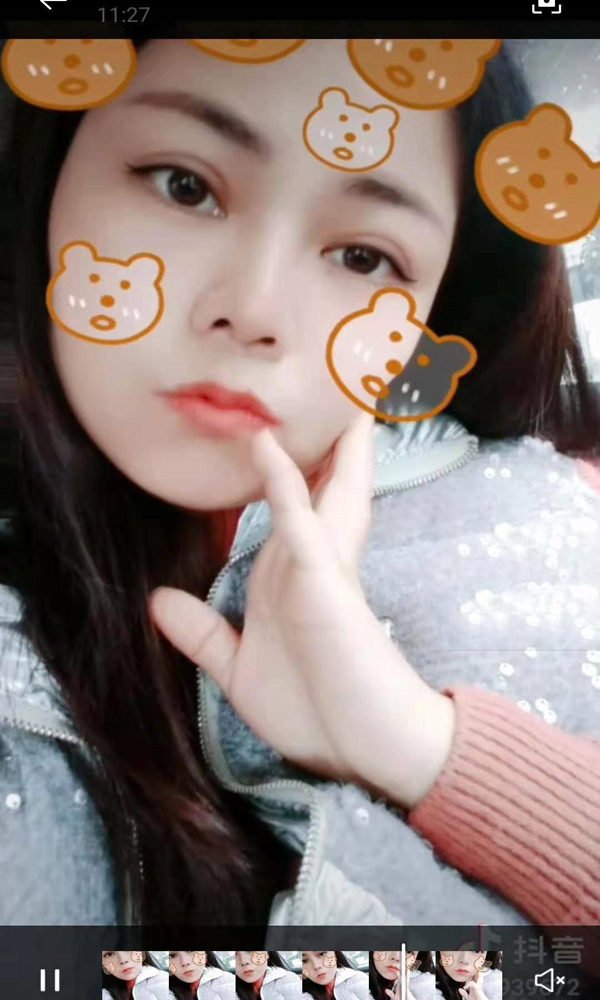
Task: Go back using the top-left arrow
Action: tap(52, 5)
